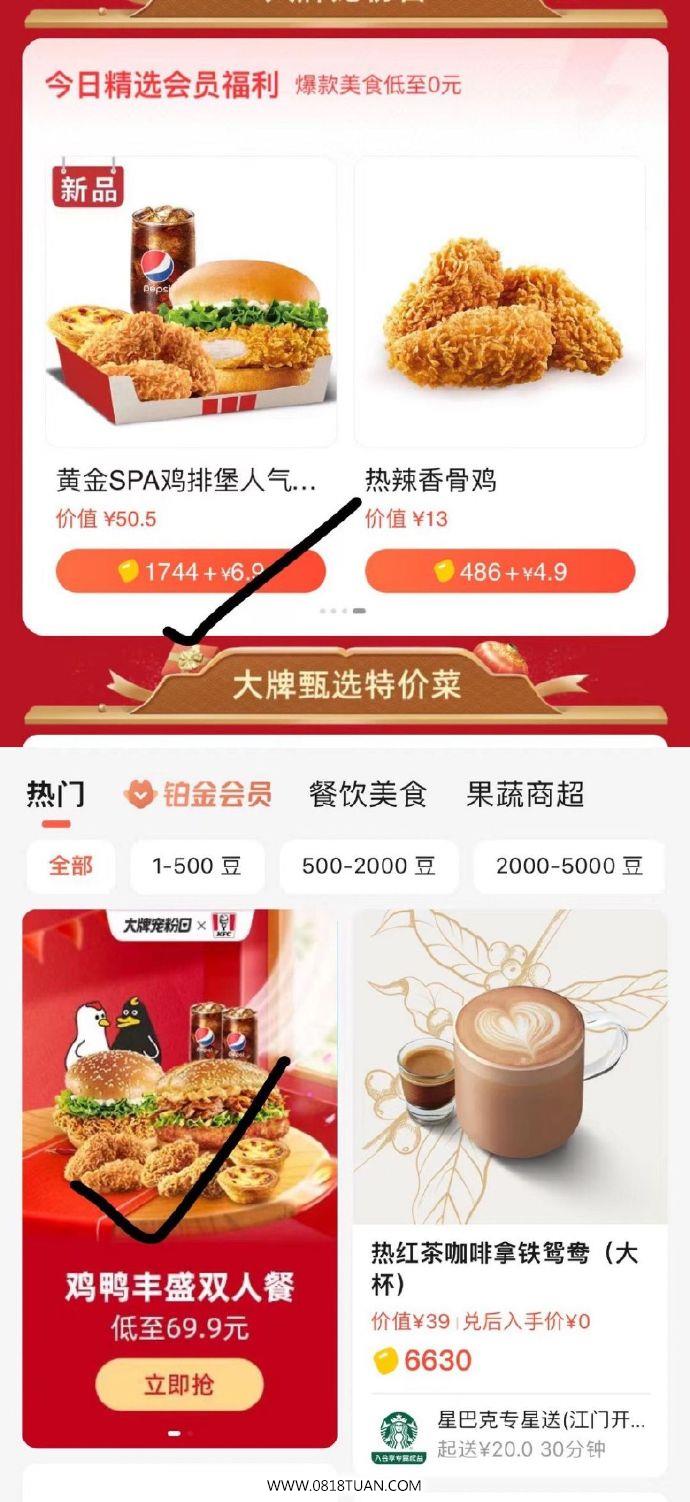Open the 星巴克专星送 store row

click(510, 1434)
